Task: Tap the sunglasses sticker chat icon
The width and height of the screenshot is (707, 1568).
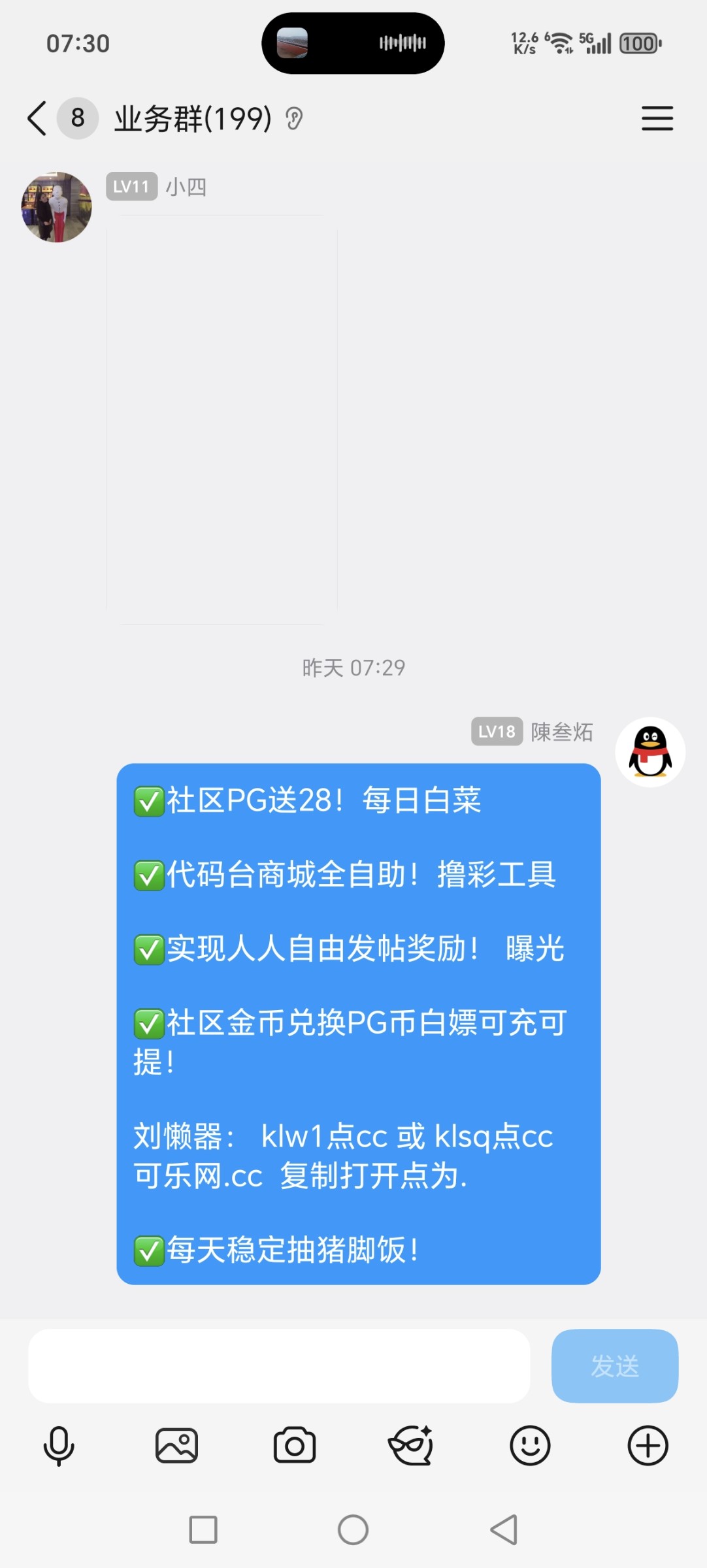Action: pyautogui.click(x=412, y=1445)
